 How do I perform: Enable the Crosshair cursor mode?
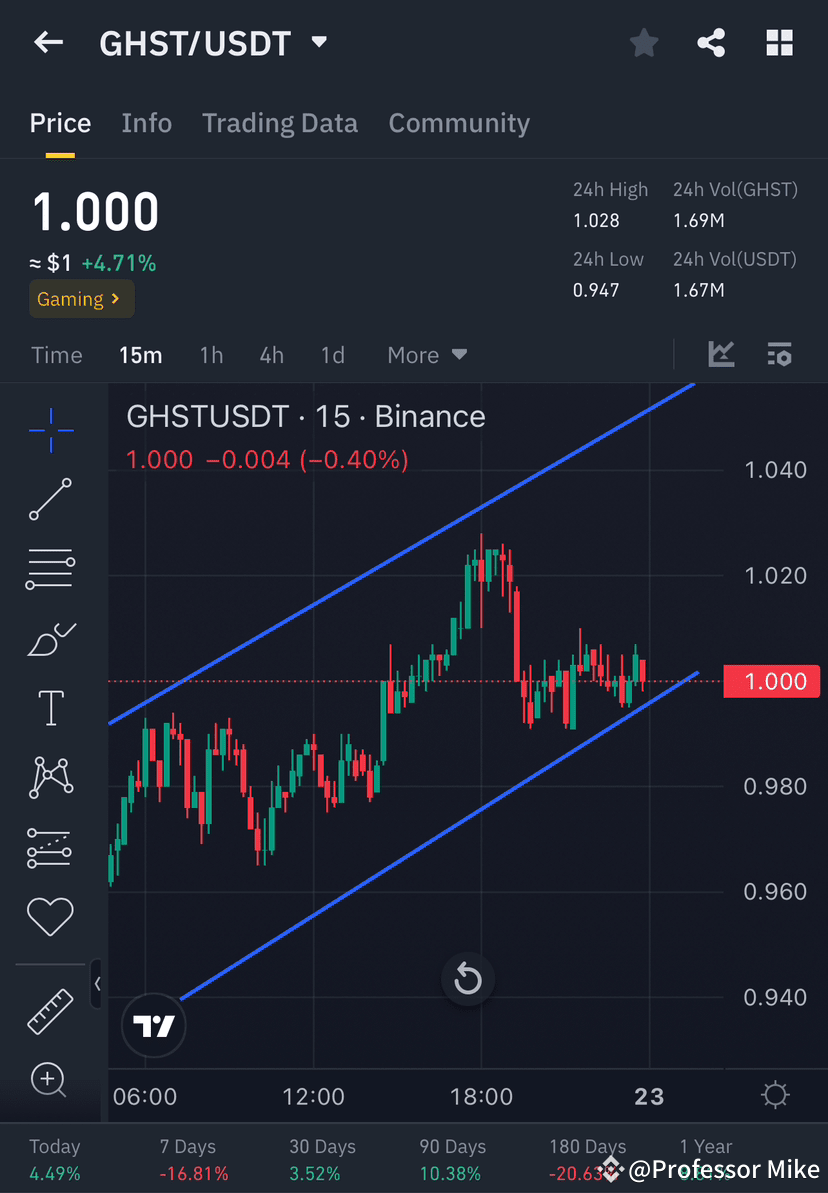[x=50, y=430]
